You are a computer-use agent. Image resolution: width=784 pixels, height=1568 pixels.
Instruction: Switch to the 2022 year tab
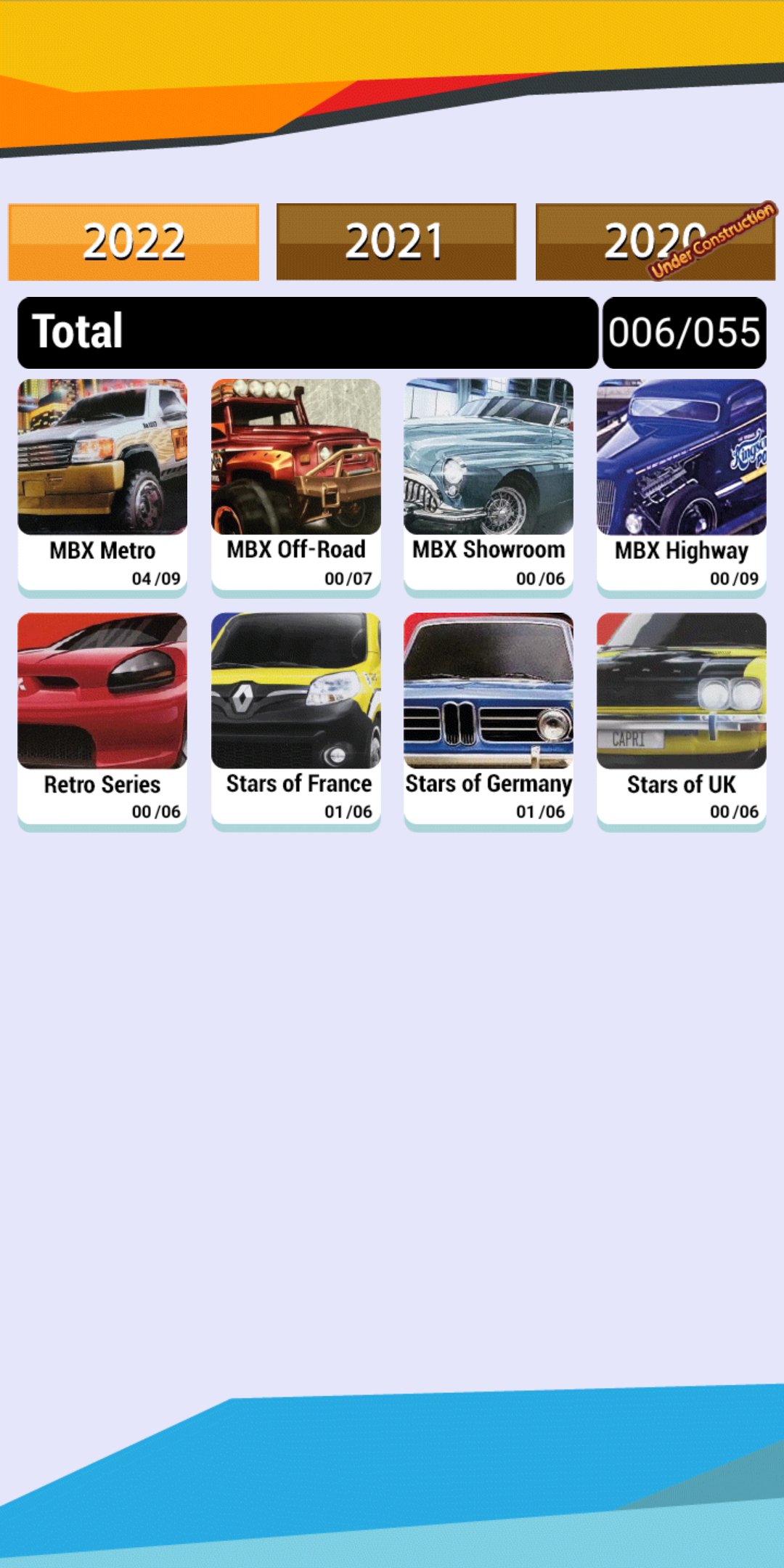[x=134, y=242]
